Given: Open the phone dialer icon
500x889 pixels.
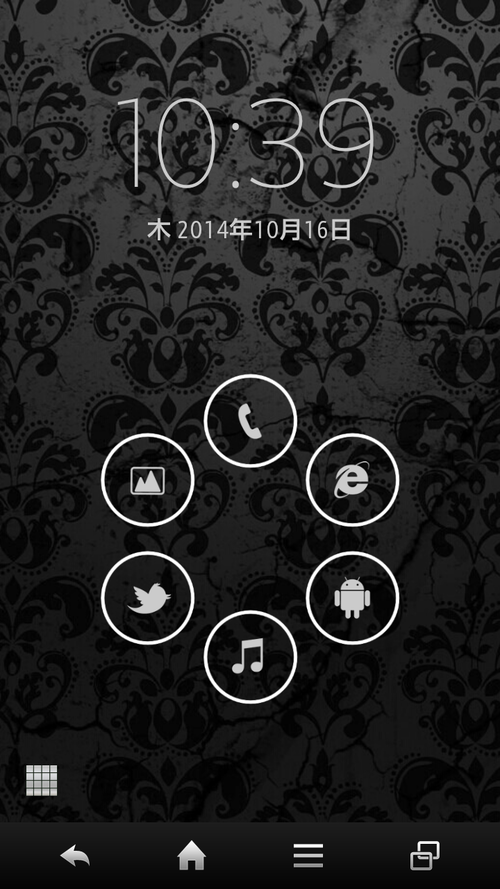Looking at the screenshot, I should pyautogui.click(x=250, y=421).
